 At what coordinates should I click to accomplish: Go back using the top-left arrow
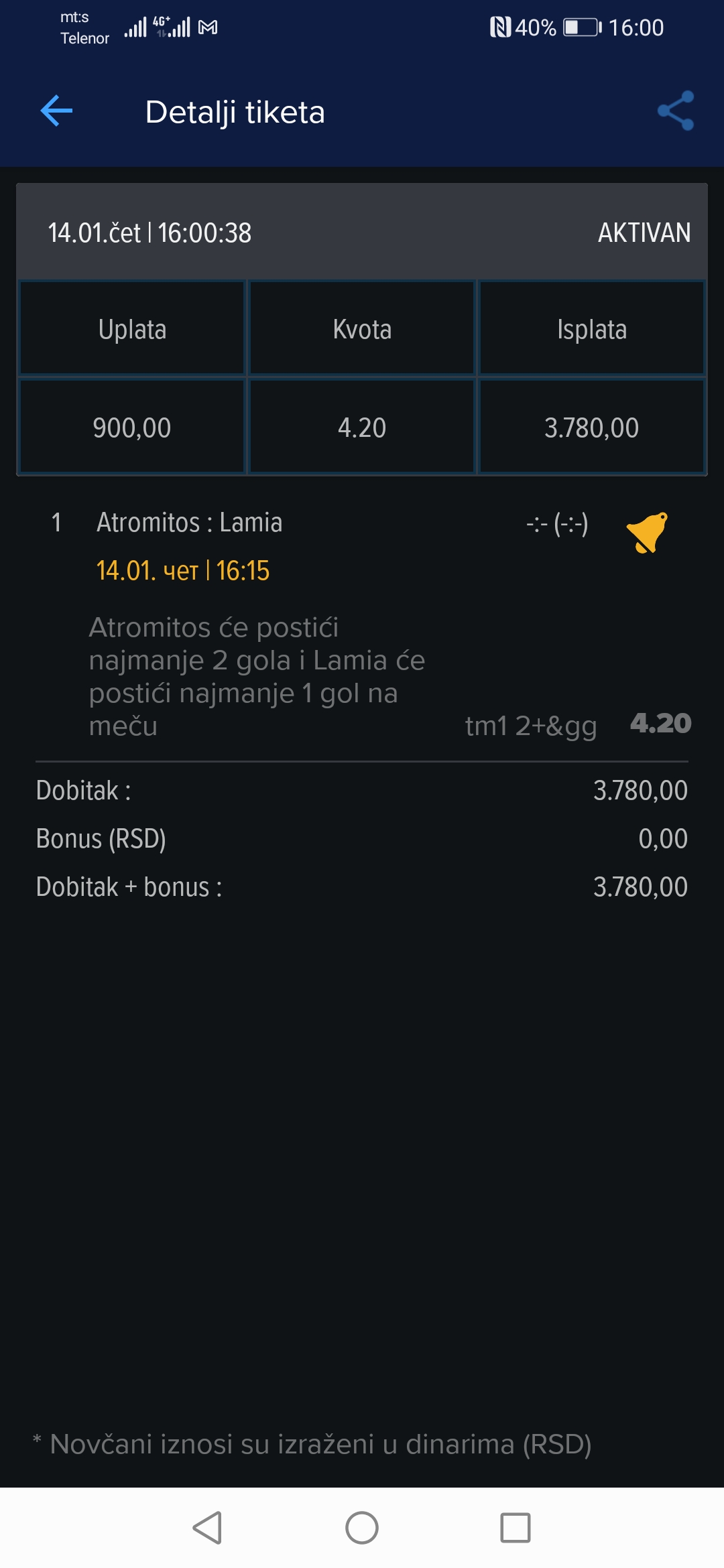(56, 111)
